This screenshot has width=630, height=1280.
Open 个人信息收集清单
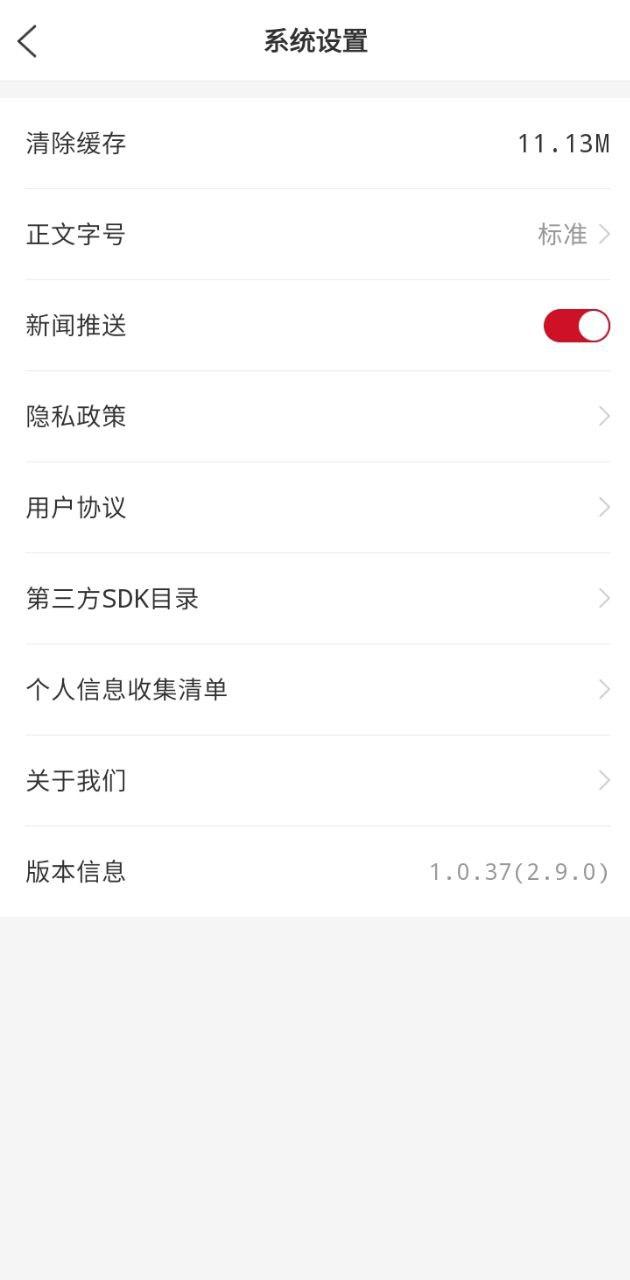click(315, 690)
